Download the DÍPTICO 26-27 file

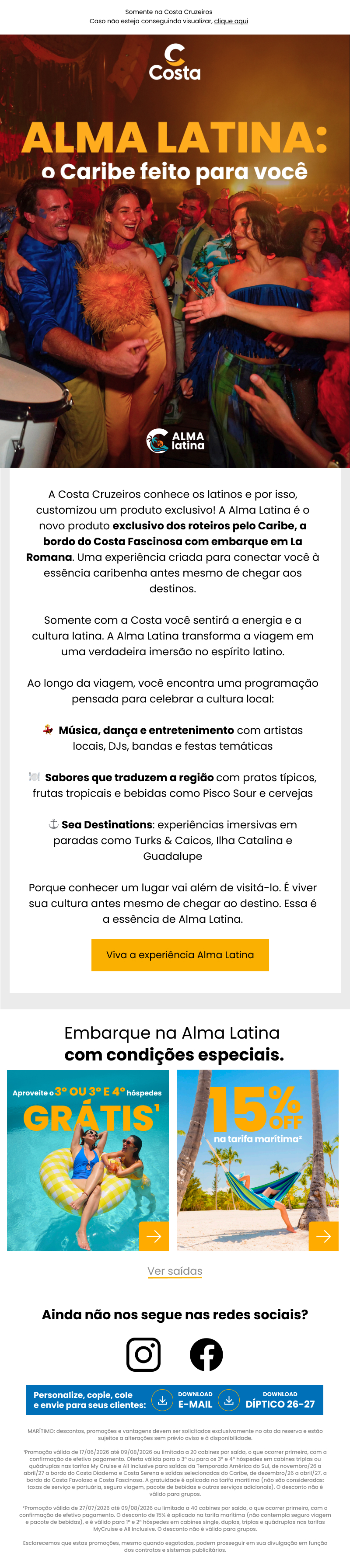267,1400
